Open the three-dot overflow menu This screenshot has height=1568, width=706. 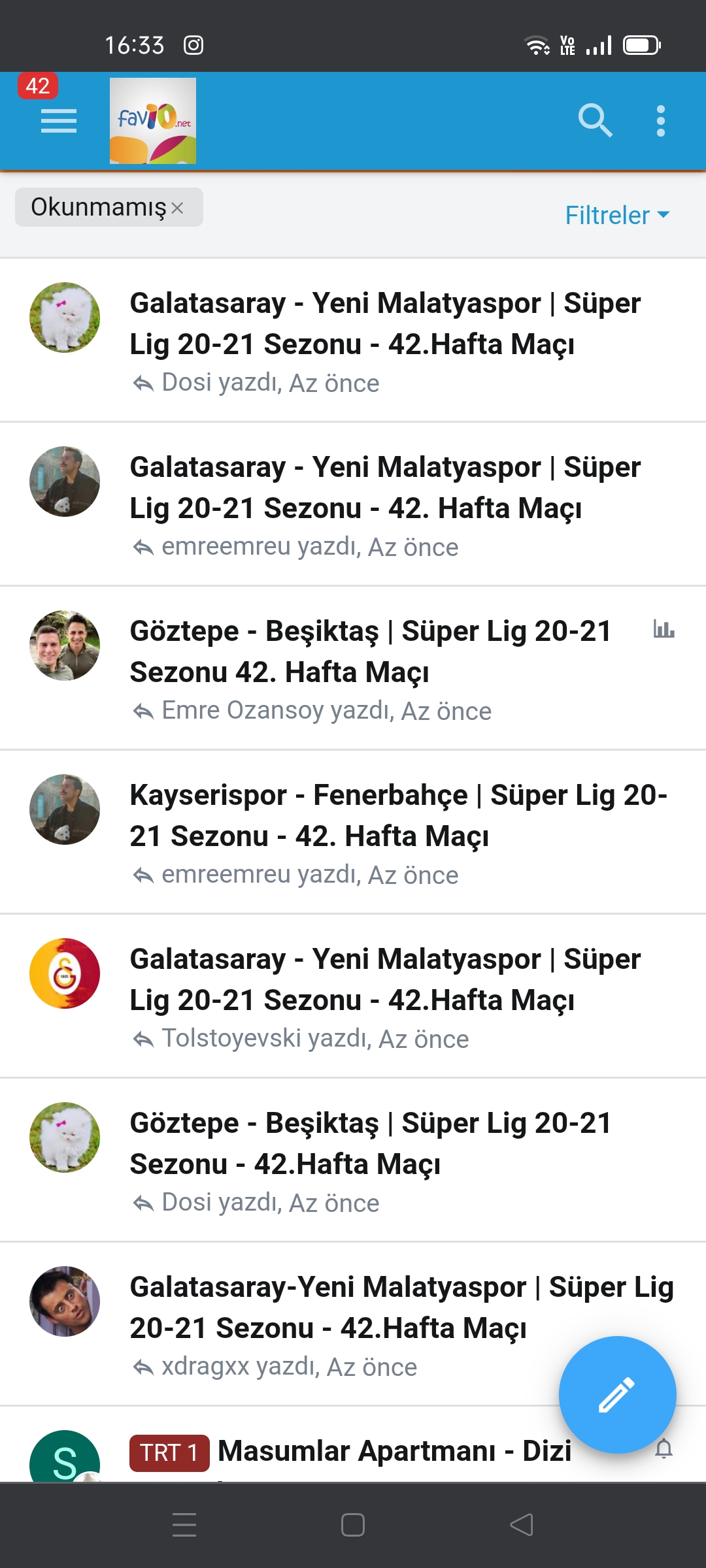[x=660, y=121]
